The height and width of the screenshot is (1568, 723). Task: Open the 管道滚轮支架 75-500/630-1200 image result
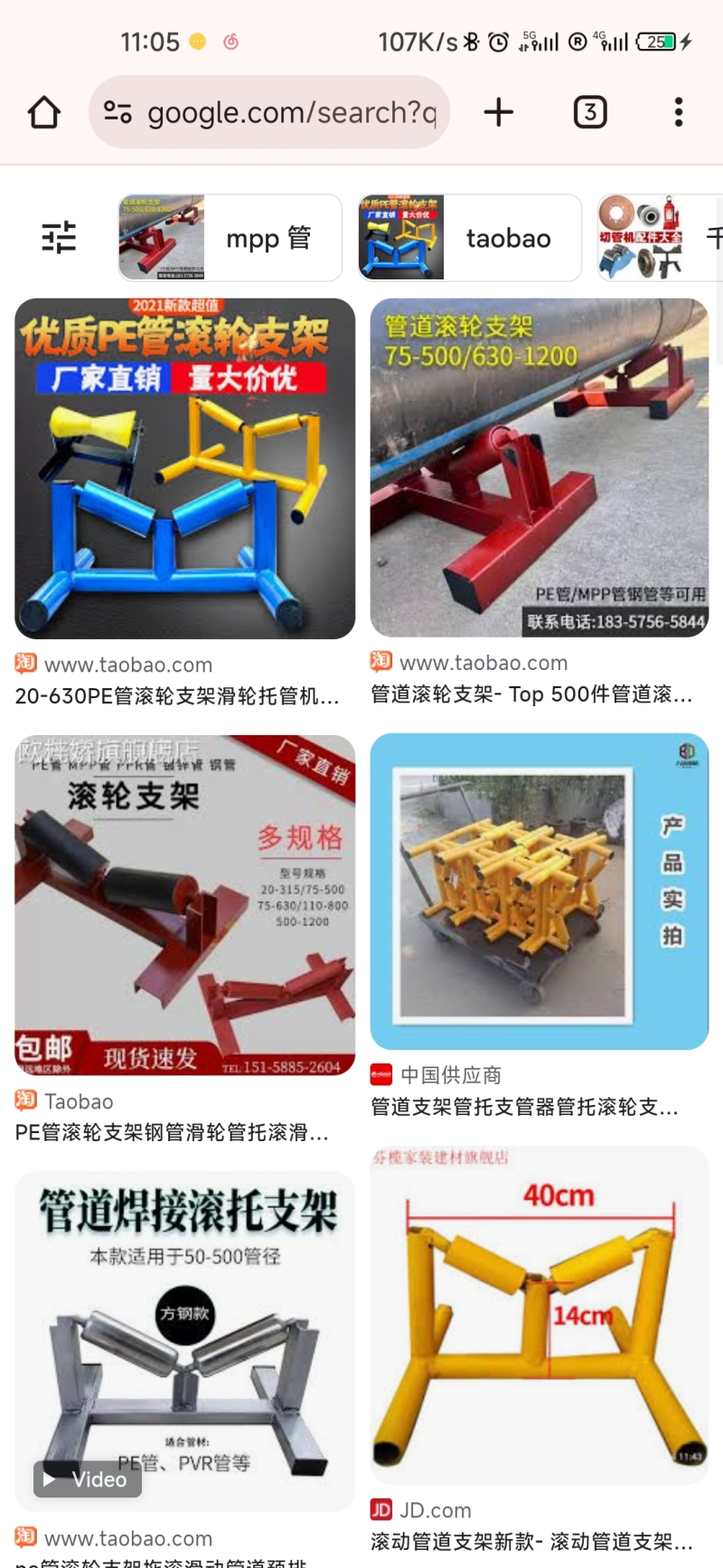pyautogui.click(x=540, y=468)
